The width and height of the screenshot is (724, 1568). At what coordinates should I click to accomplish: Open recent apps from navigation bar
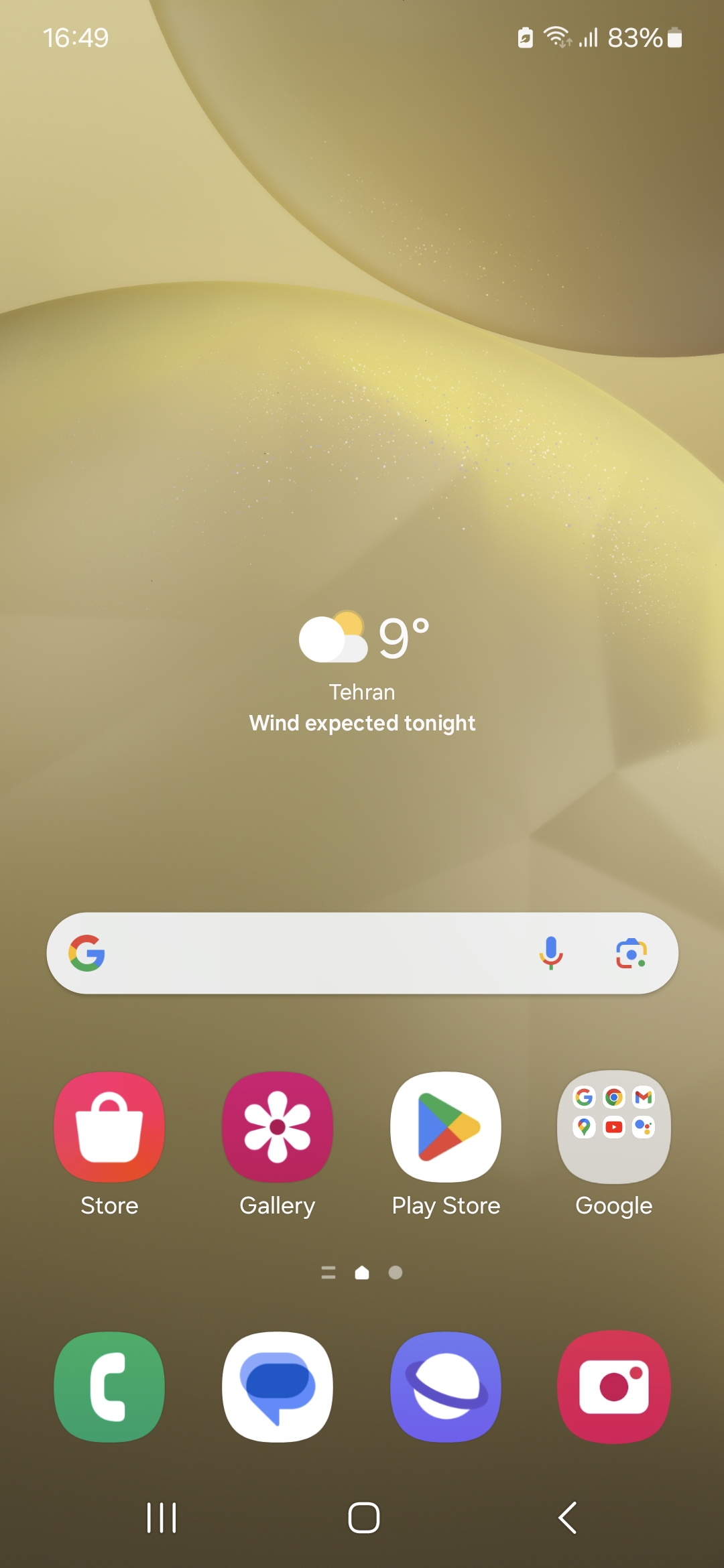tap(162, 1518)
